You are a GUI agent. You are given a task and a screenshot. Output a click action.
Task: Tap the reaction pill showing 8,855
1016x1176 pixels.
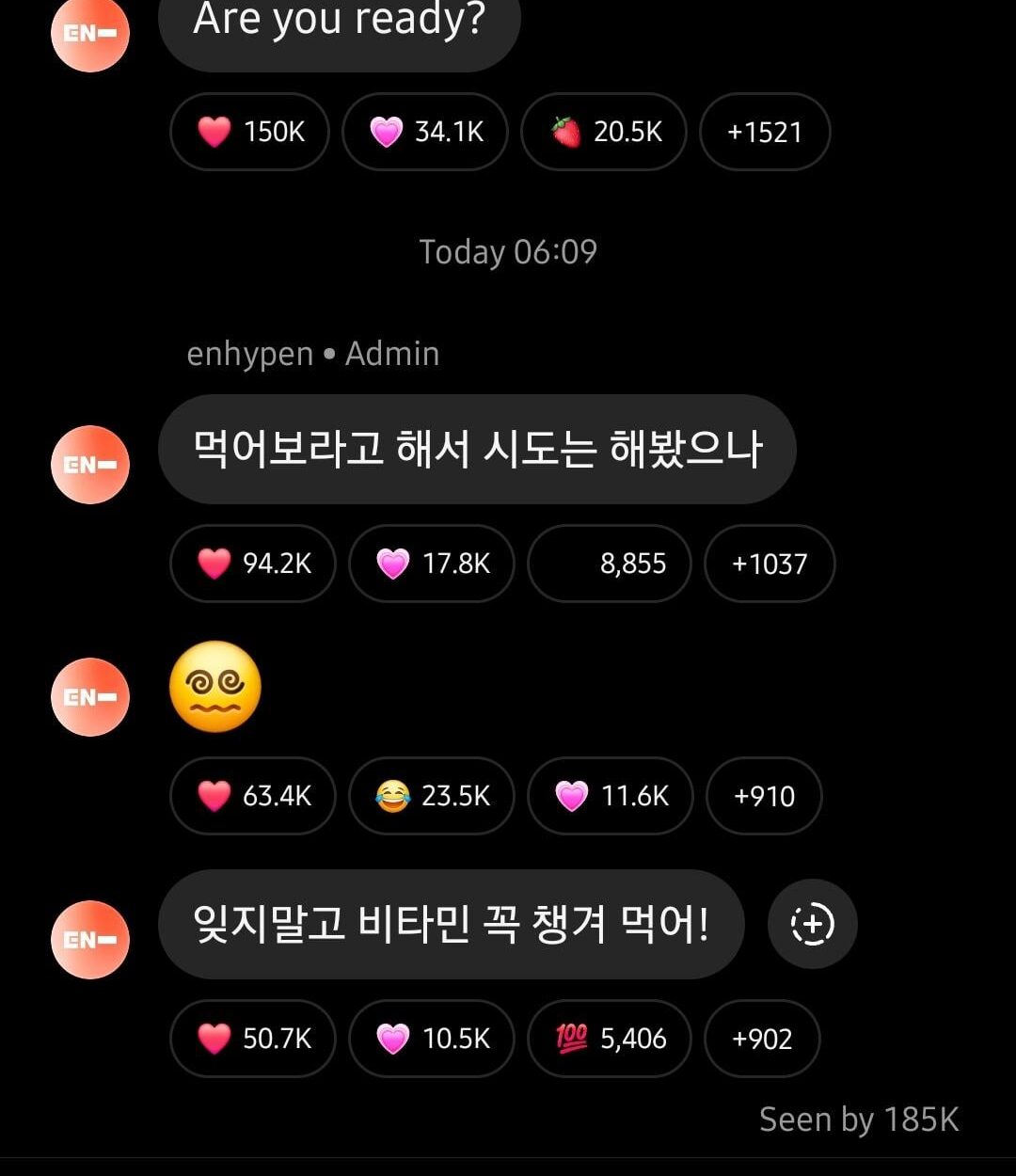click(609, 564)
